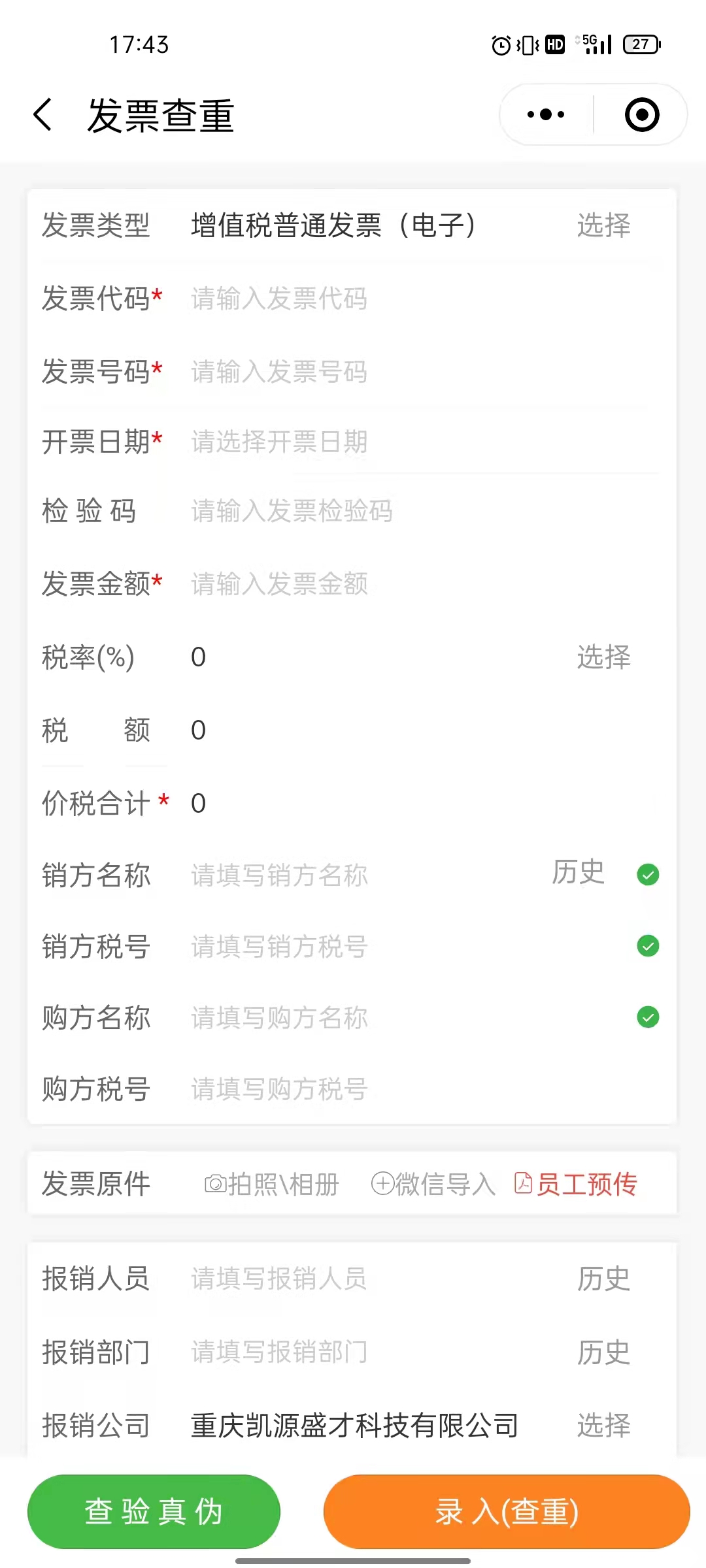Tap the mini-program close circle icon
706x1568 pixels.
pyautogui.click(x=639, y=114)
